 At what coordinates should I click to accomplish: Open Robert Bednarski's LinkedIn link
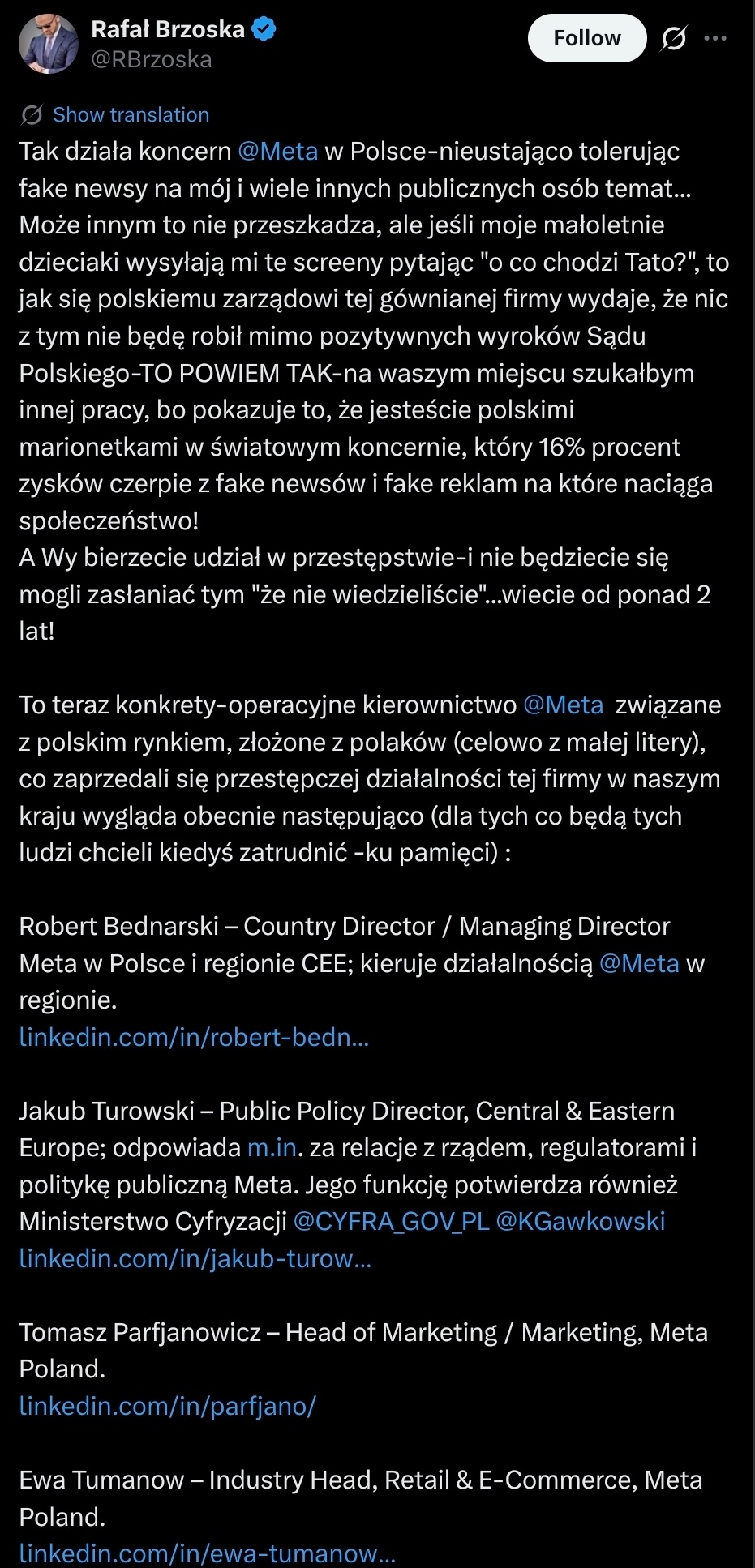coord(194,1037)
